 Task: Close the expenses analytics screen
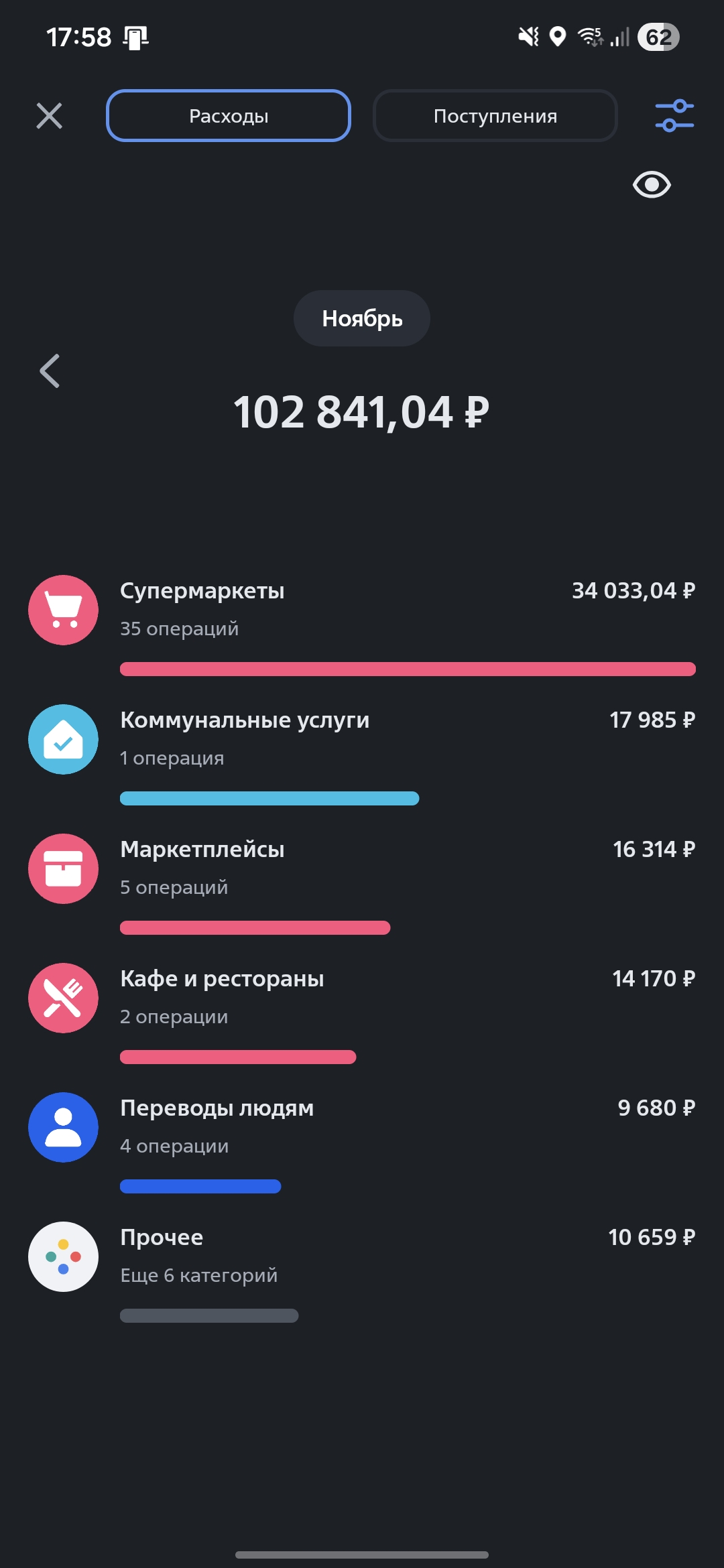49,115
